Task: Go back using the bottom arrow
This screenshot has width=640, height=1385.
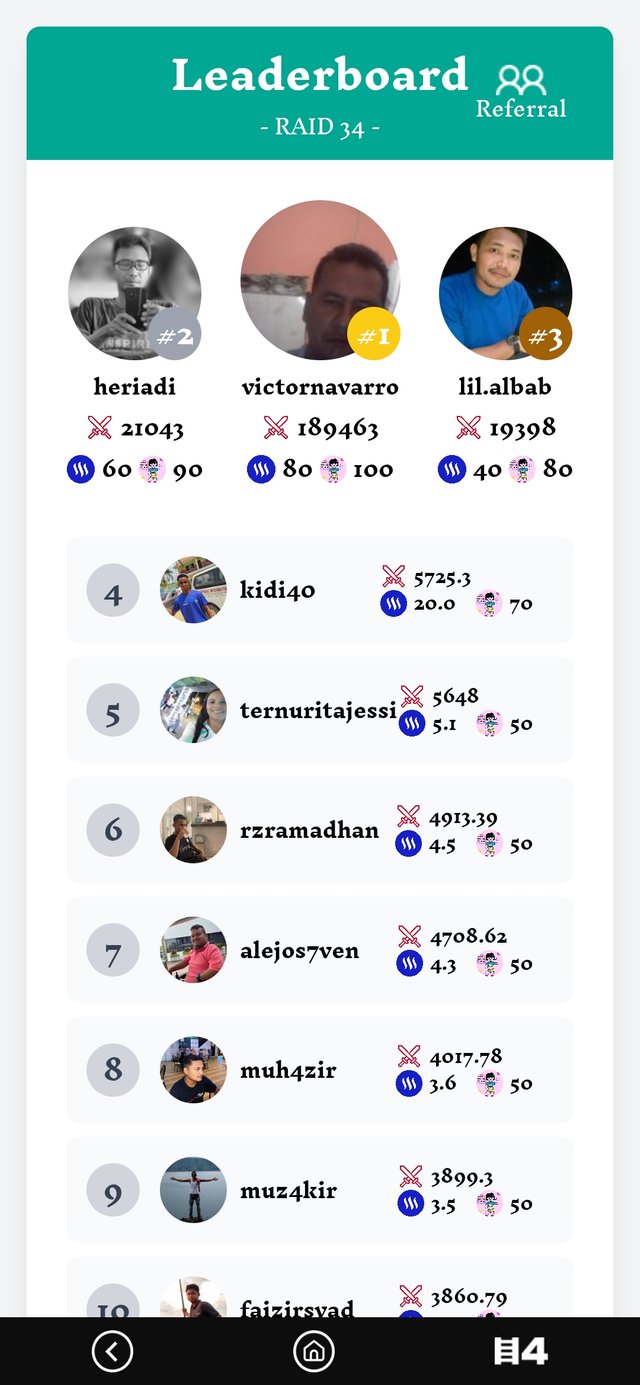Action: (112, 1352)
